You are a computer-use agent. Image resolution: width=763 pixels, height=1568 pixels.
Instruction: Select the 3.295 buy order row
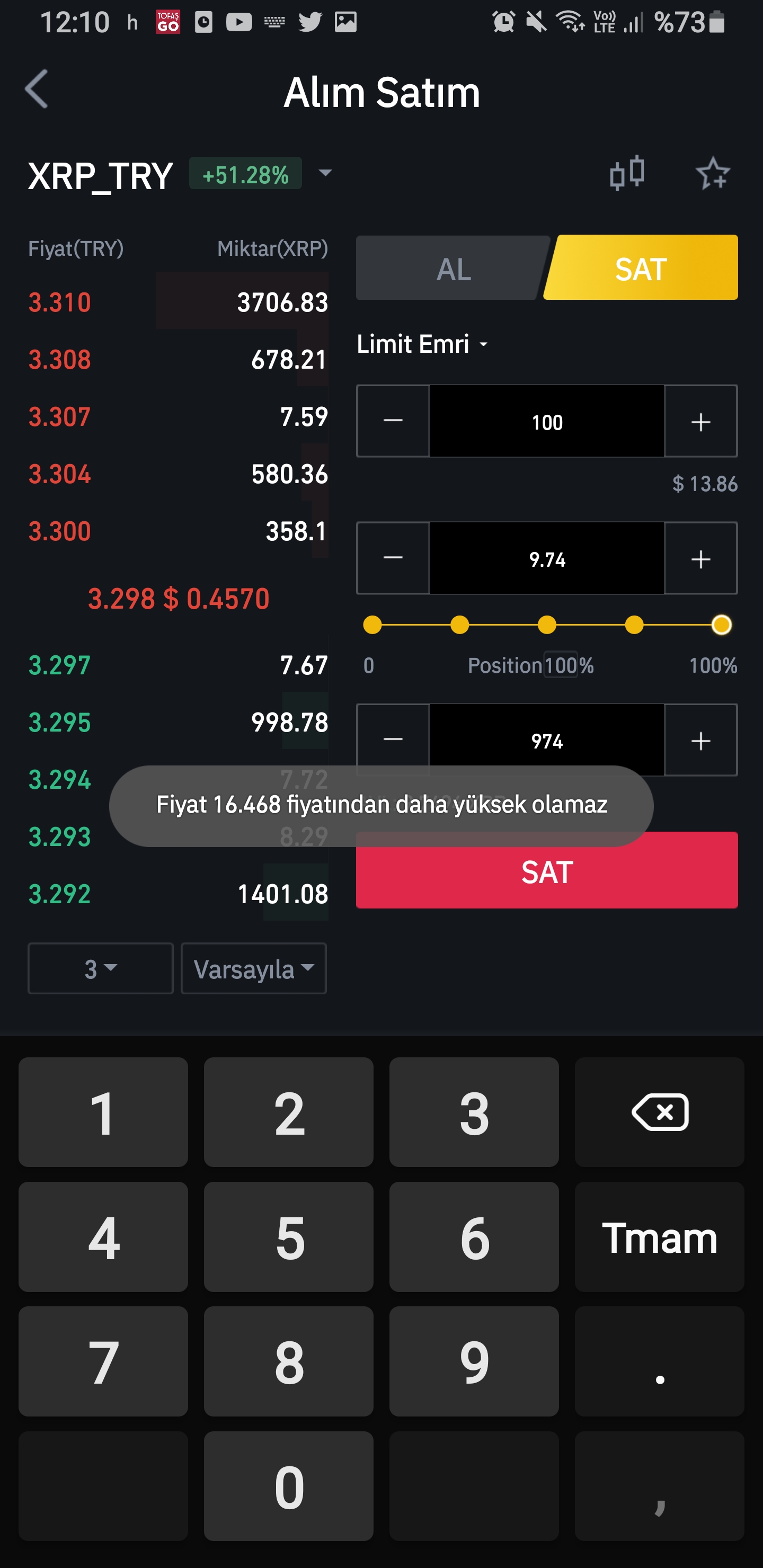tap(178, 722)
